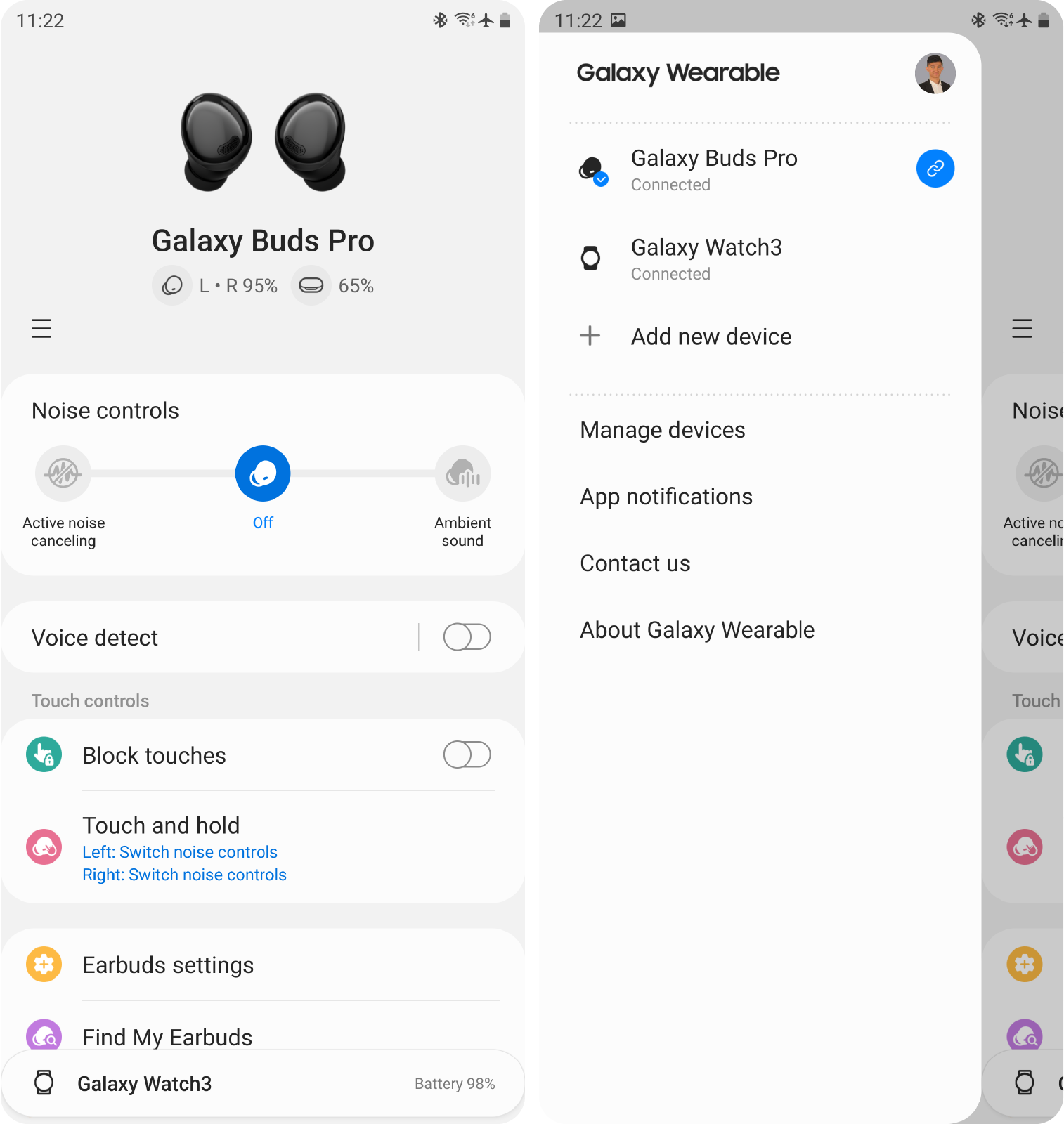
Task: Switch to Galaxy Watch3 marked Connected
Action: tap(706, 259)
